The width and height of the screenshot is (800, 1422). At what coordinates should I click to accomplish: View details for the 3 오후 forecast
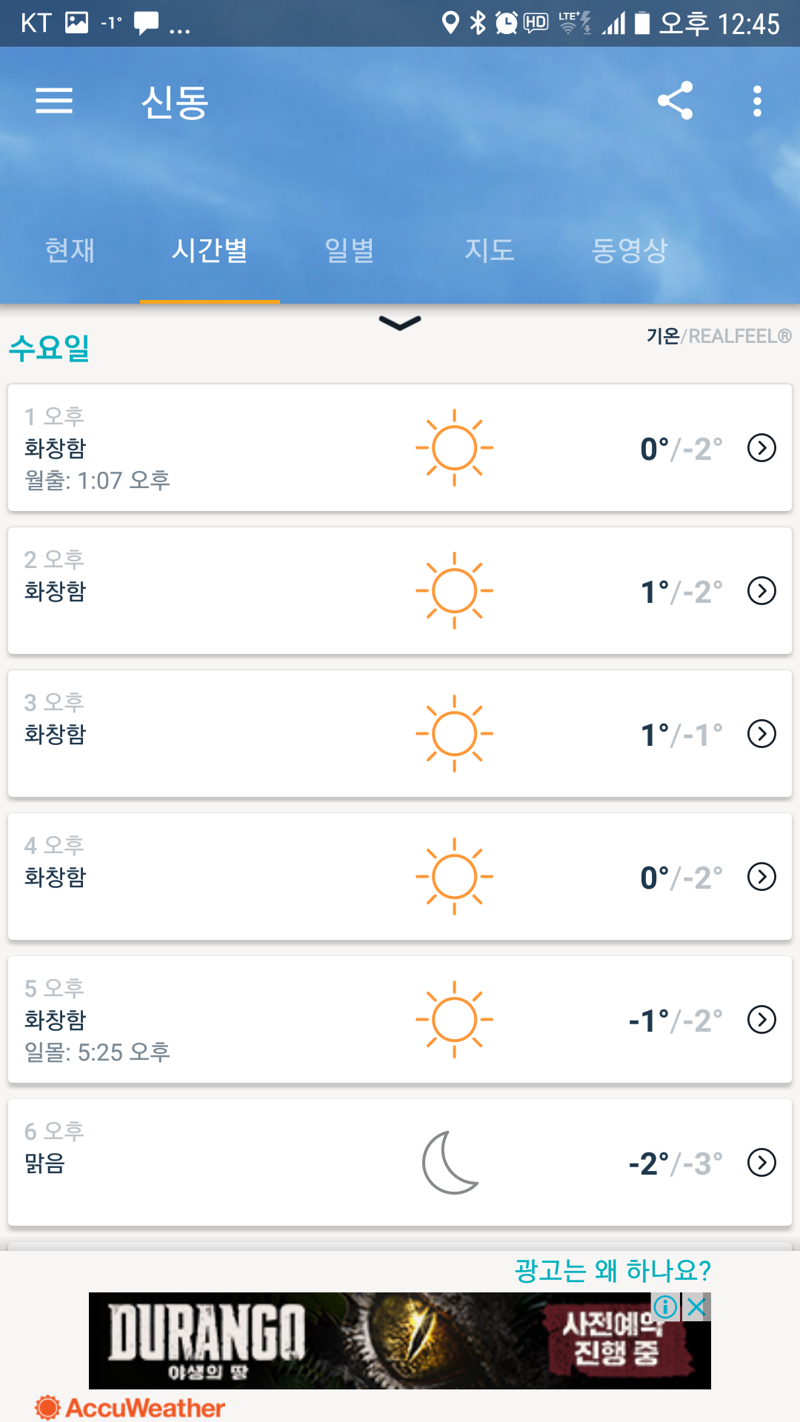(400, 734)
